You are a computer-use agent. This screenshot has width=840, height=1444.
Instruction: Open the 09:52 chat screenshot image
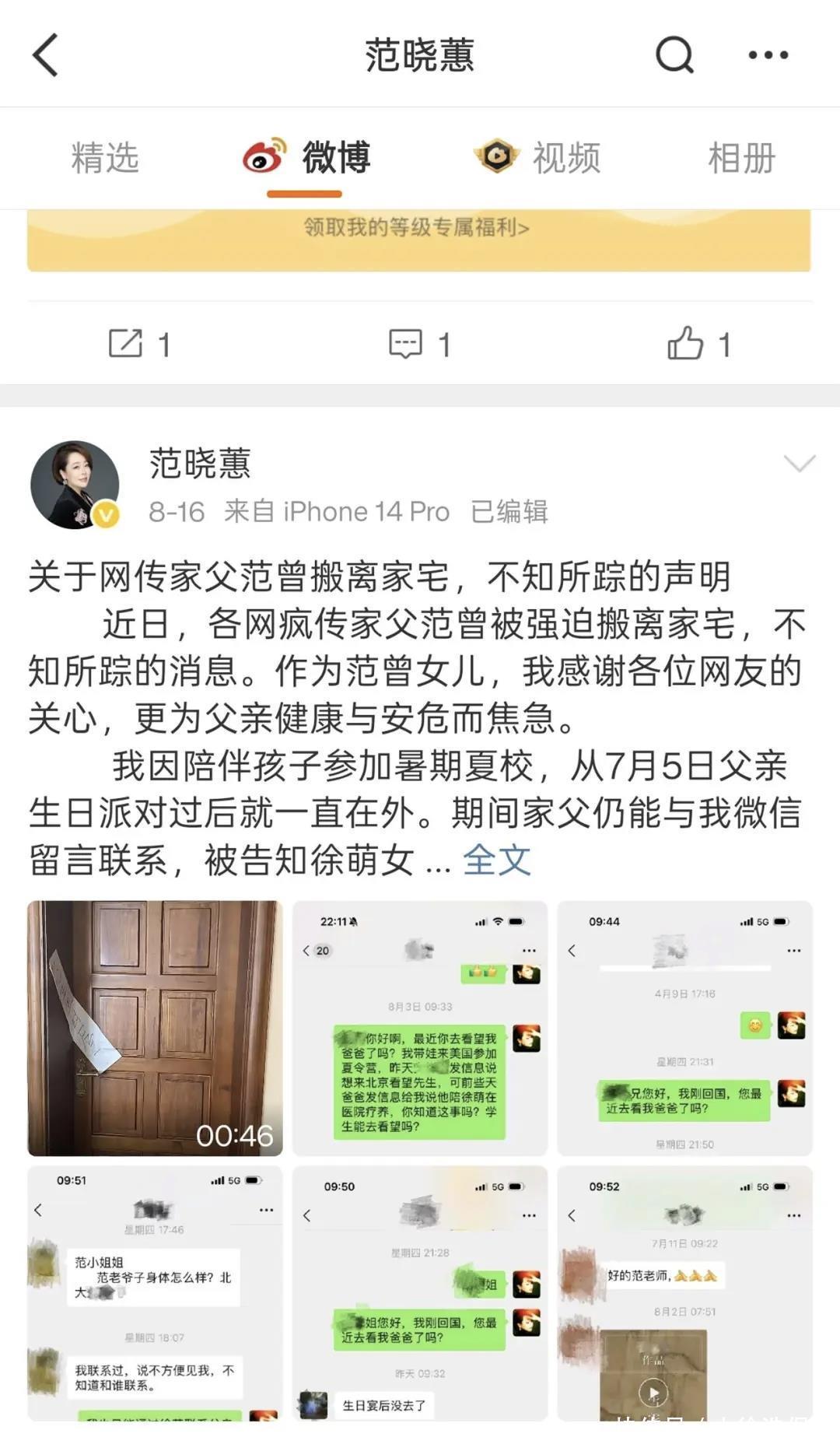point(684,1293)
